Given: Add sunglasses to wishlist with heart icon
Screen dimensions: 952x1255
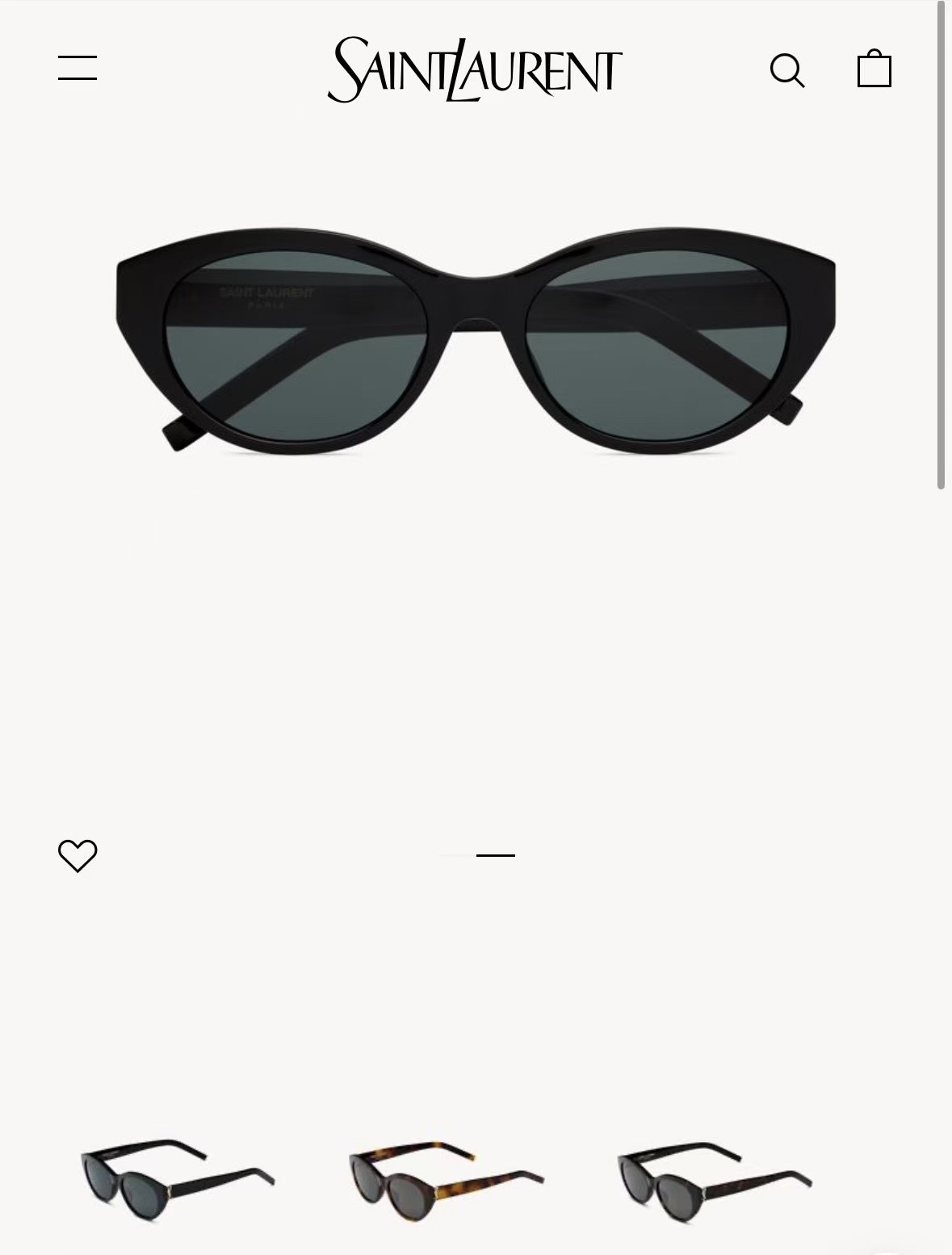Looking at the screenshot, I should pyautogui.click(x=78, y=855).
